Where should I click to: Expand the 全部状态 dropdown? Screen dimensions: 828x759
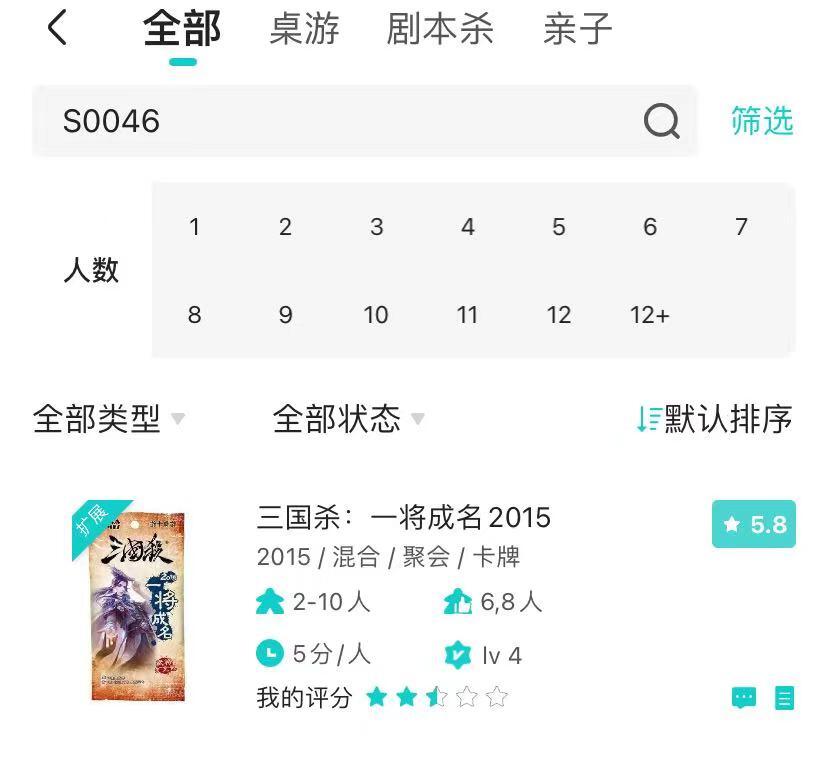tap(349, 419)
